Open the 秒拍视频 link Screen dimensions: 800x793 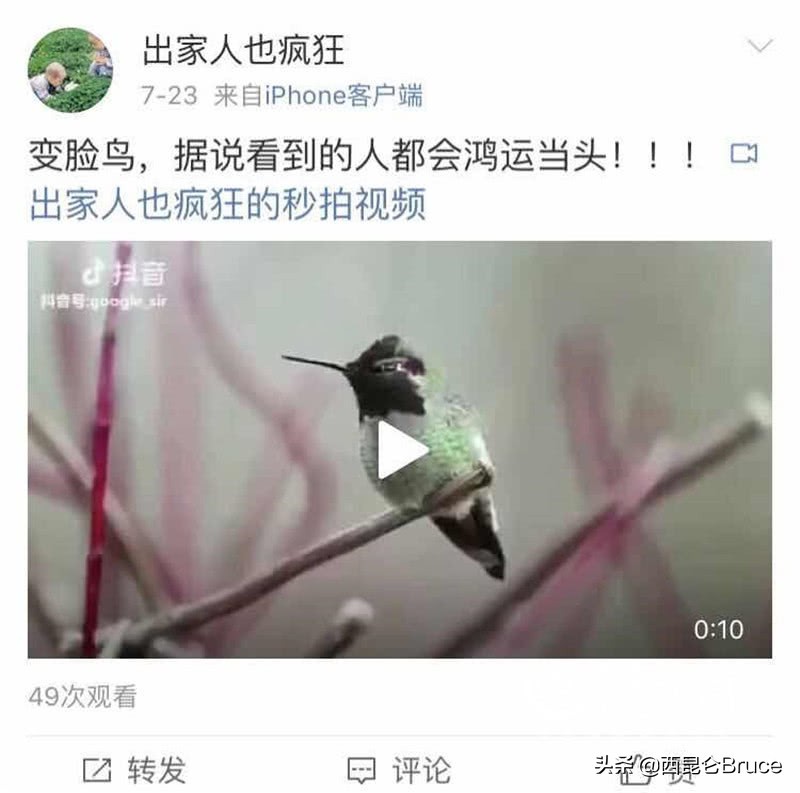228,204
